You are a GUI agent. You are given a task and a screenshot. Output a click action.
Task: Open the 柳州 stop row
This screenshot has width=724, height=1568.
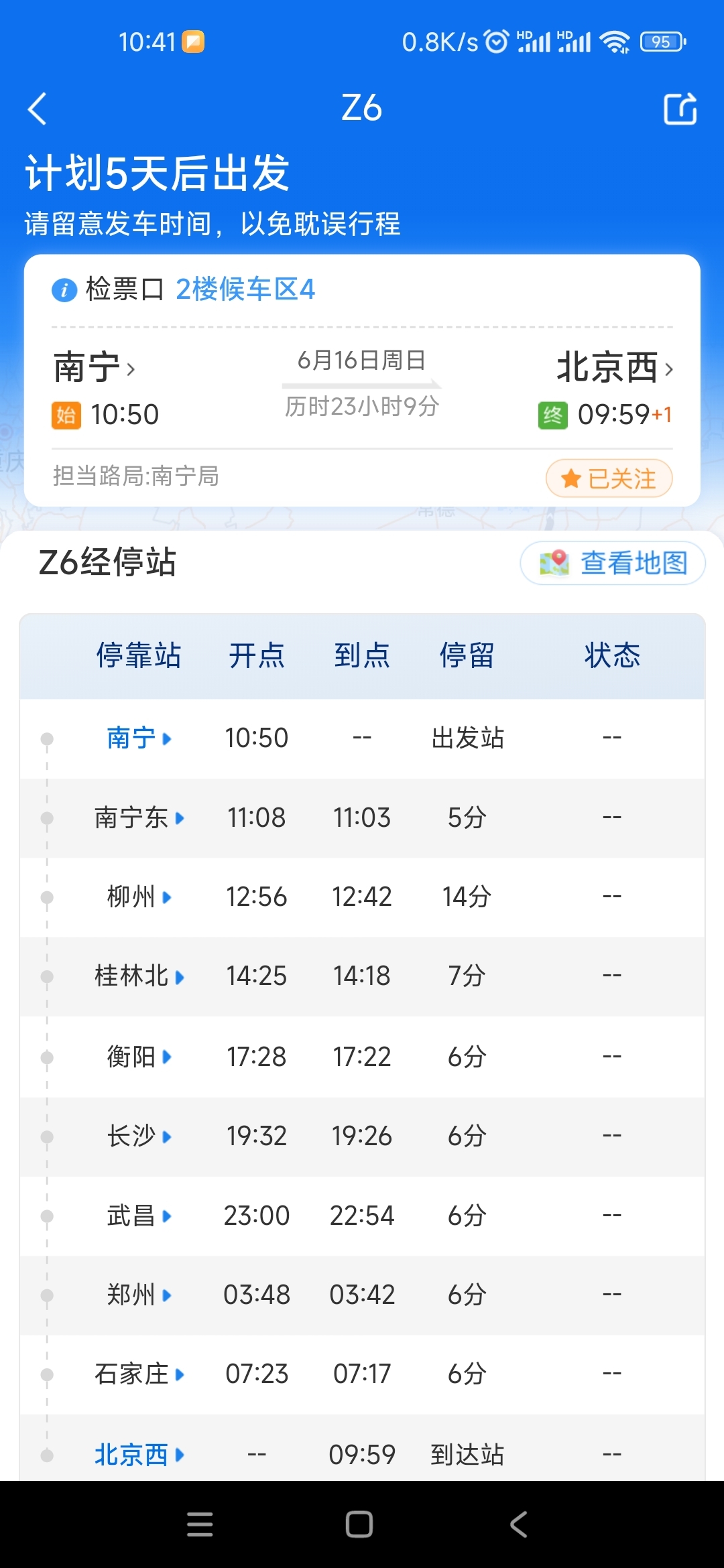point(362,897)
